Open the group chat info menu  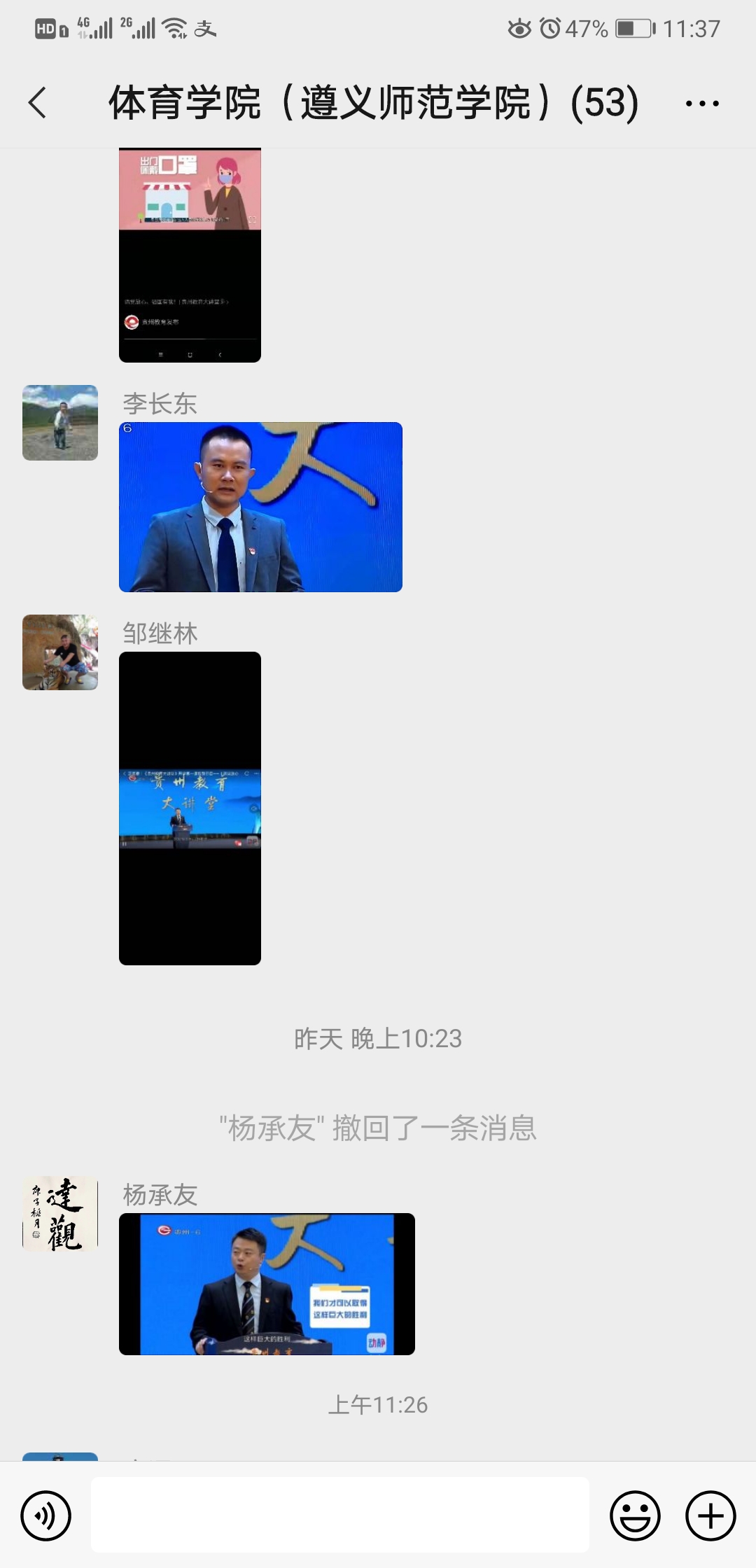coord(701,104)
